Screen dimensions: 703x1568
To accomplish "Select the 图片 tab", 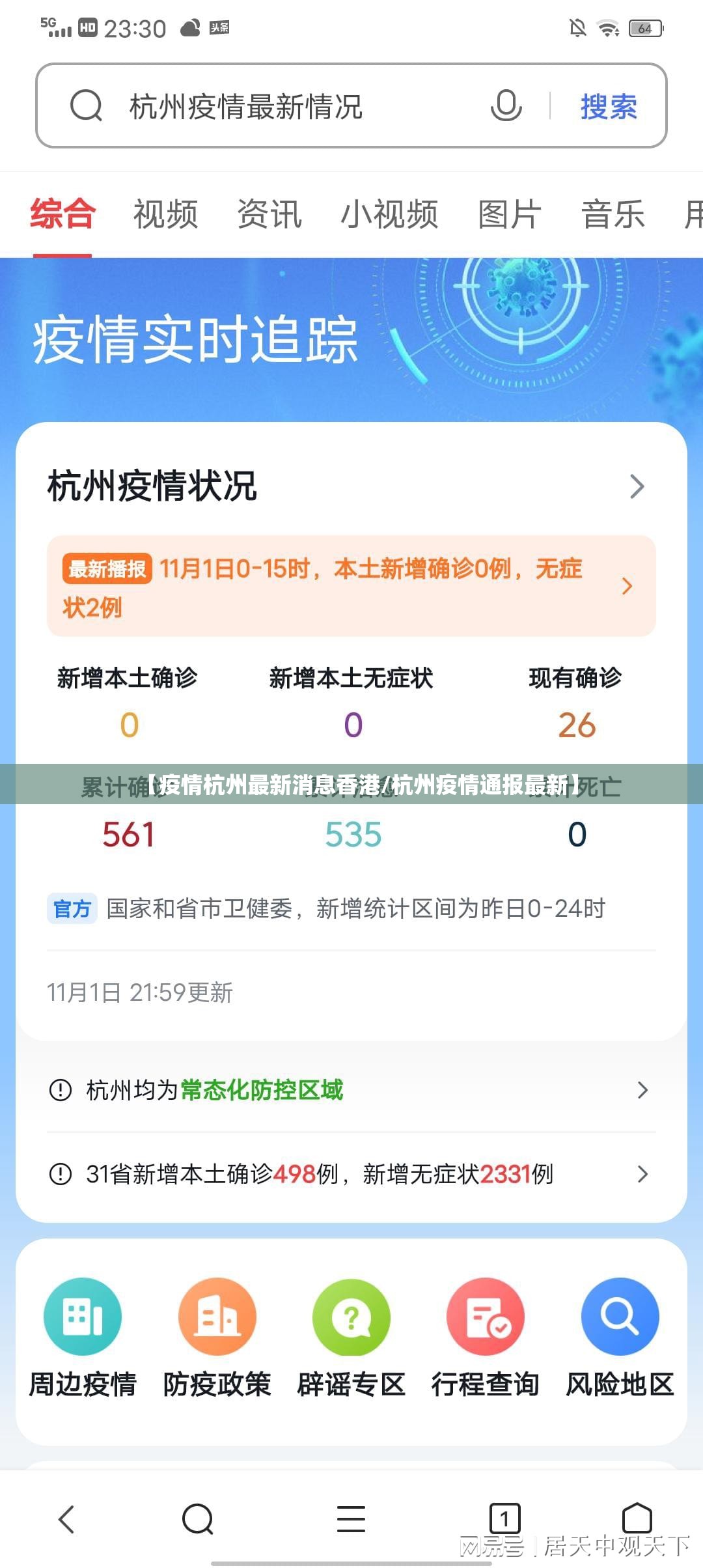I will pos(509,214).
